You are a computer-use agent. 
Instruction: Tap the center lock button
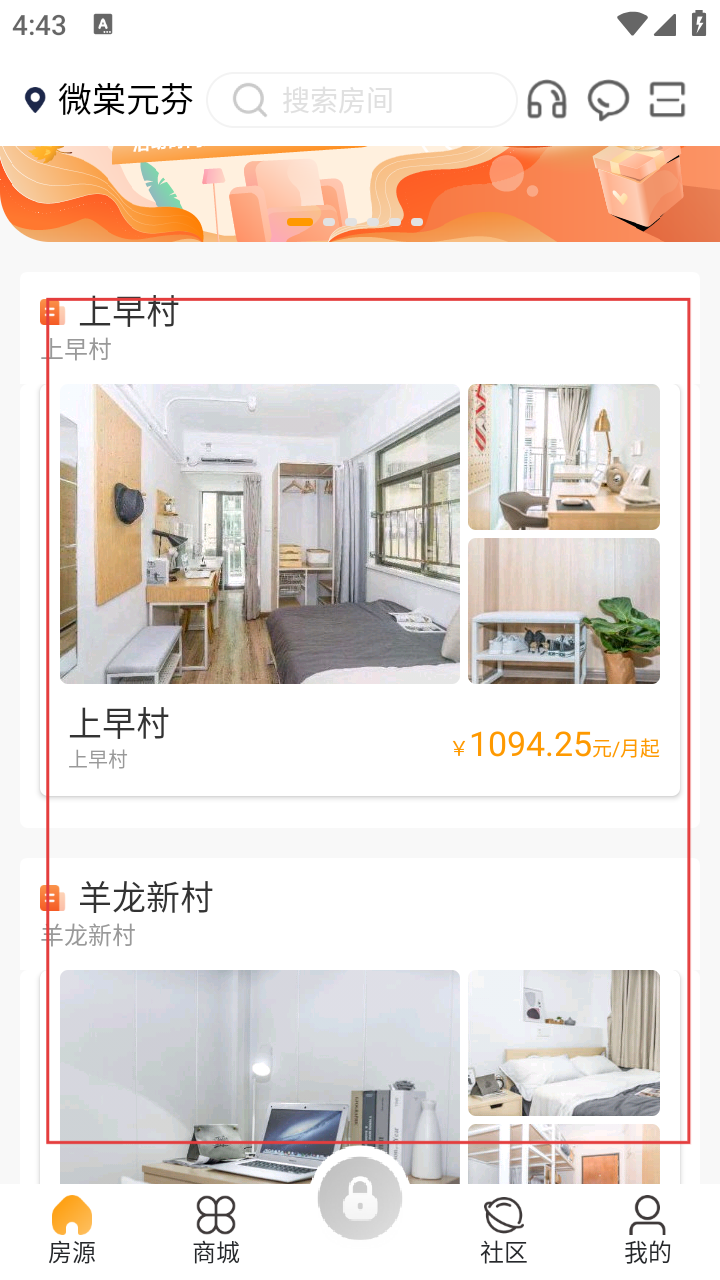tap(360, 1200)
